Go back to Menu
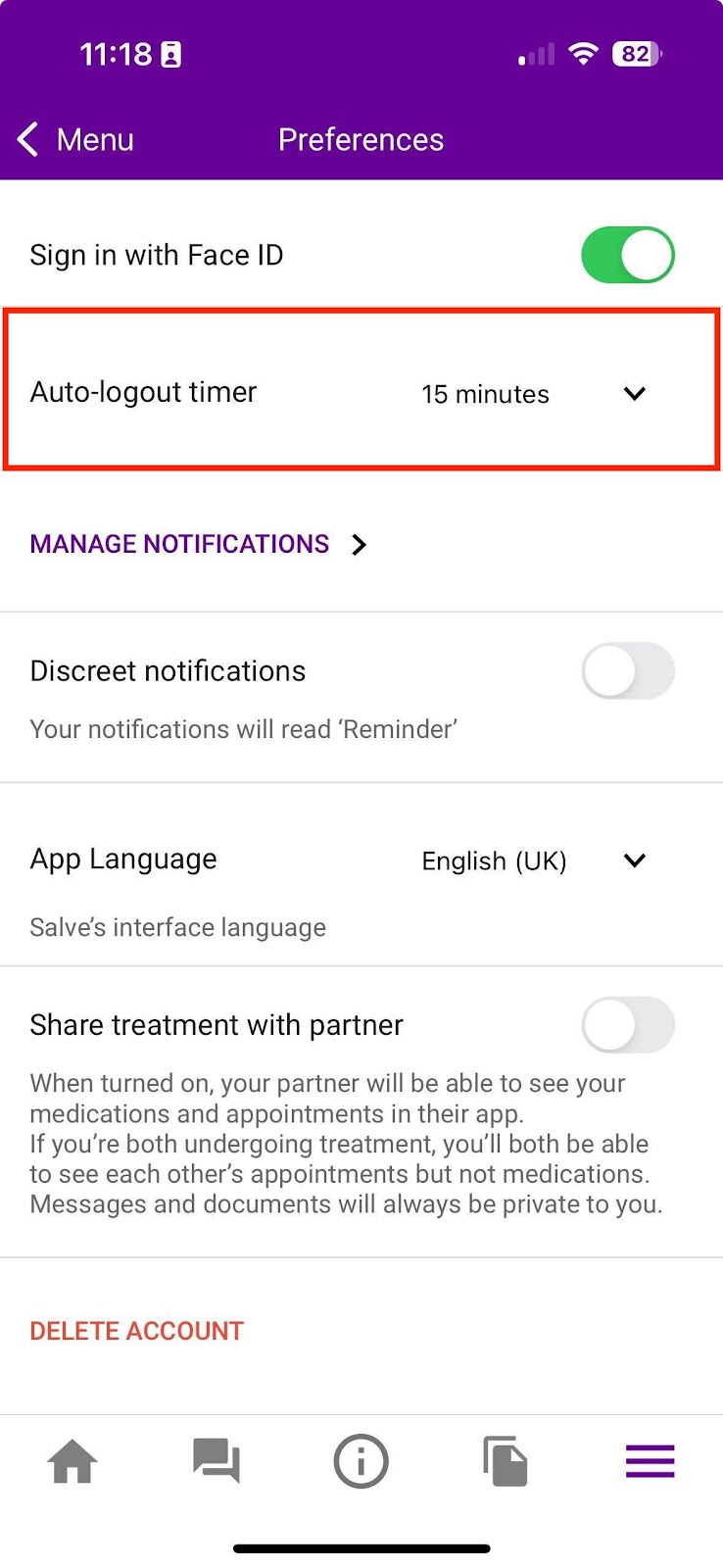The width and height of the screenshot is (723, 1568). click(75, 140)
